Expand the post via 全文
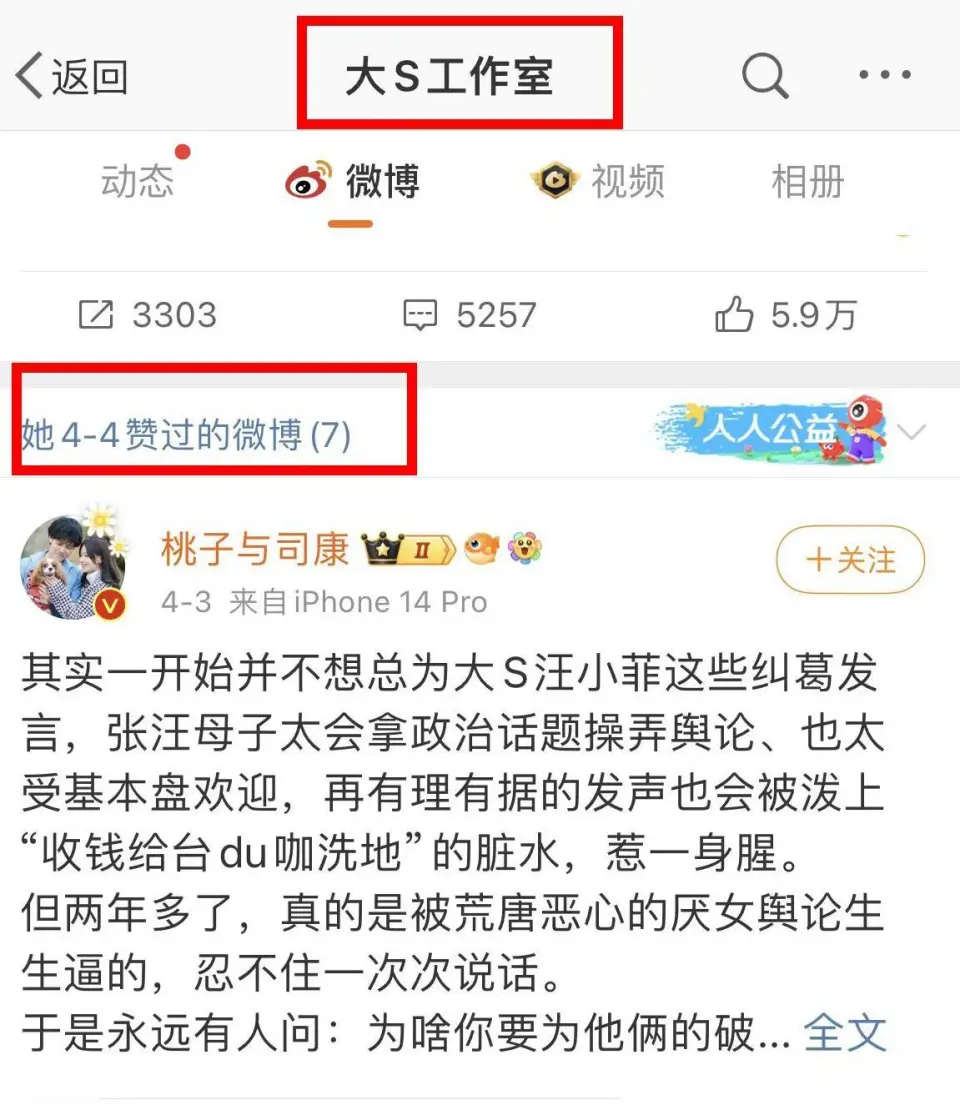Image resolution: width=960 pixels, height=1105 pixels. pyautogui.click(x=845, y=1035)
